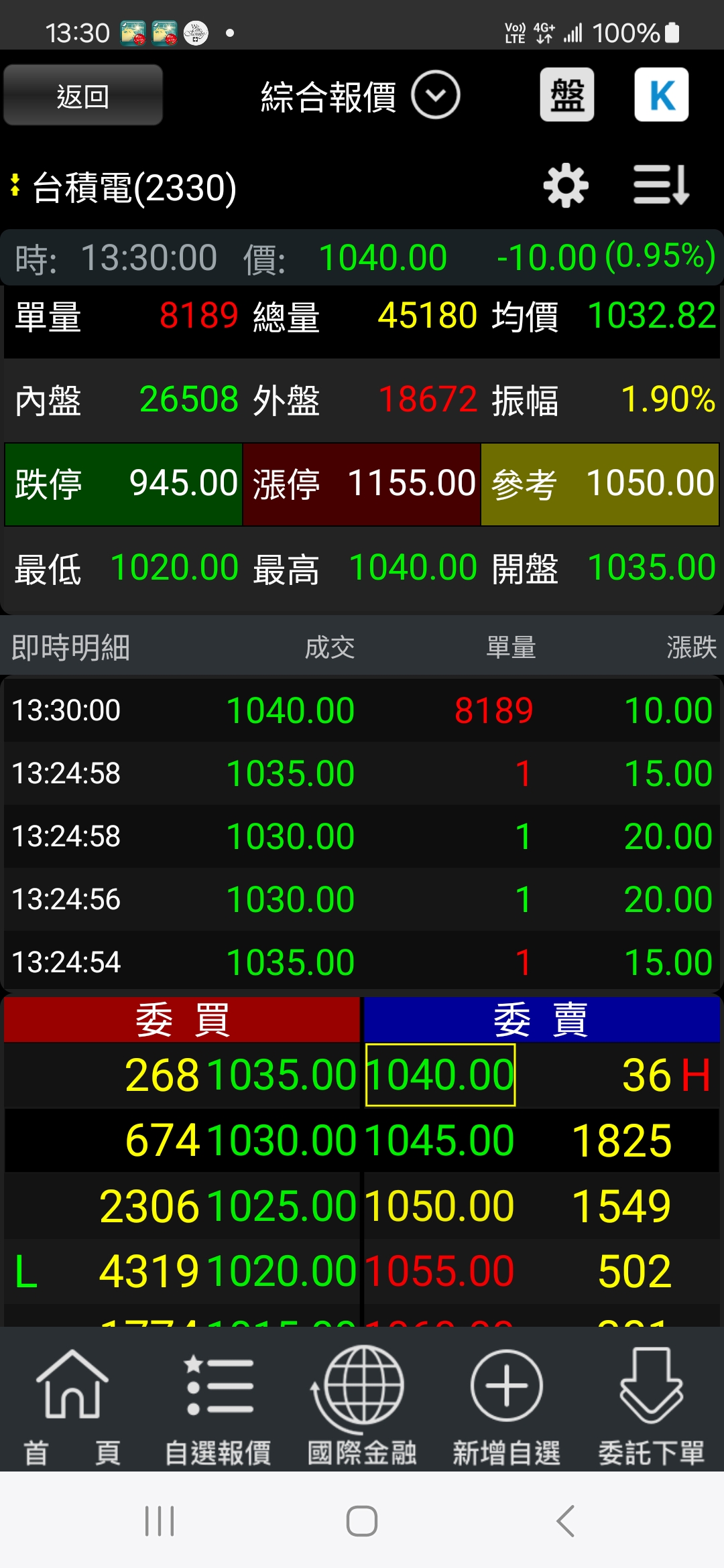Expand the 綜合報價 dropdown
724x1568 pixels.
434,96
